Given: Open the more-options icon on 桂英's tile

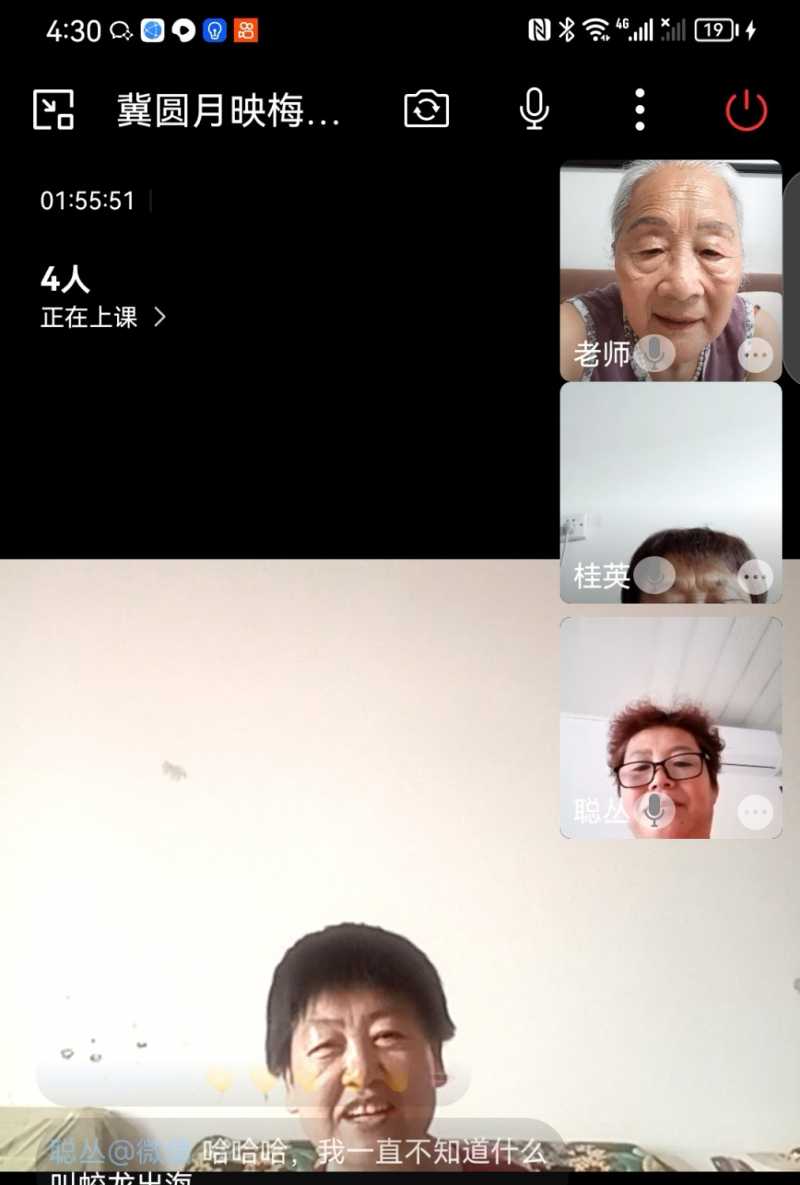Looking at the screenshot, I should tap(757, 575).
